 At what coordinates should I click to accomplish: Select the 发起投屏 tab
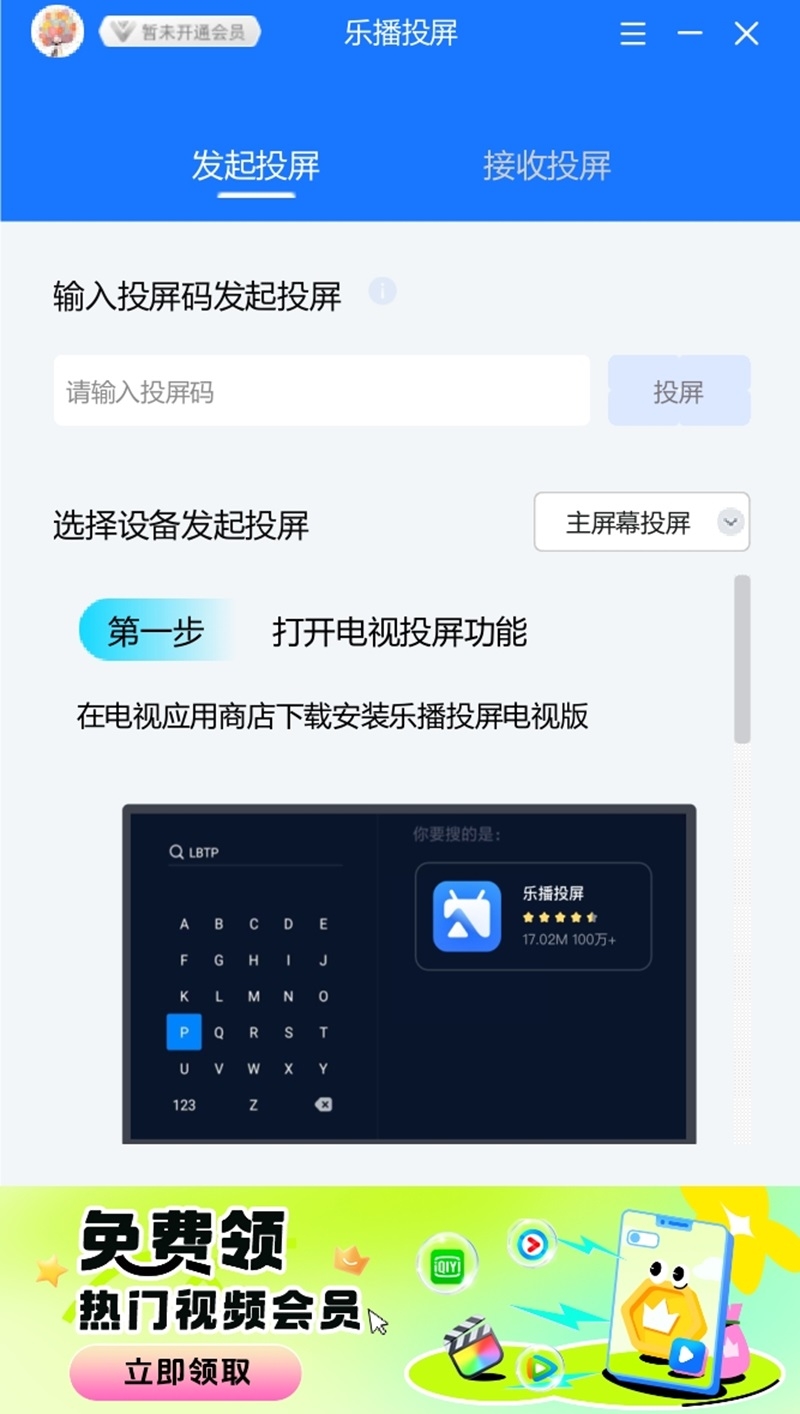pos(257,167)
